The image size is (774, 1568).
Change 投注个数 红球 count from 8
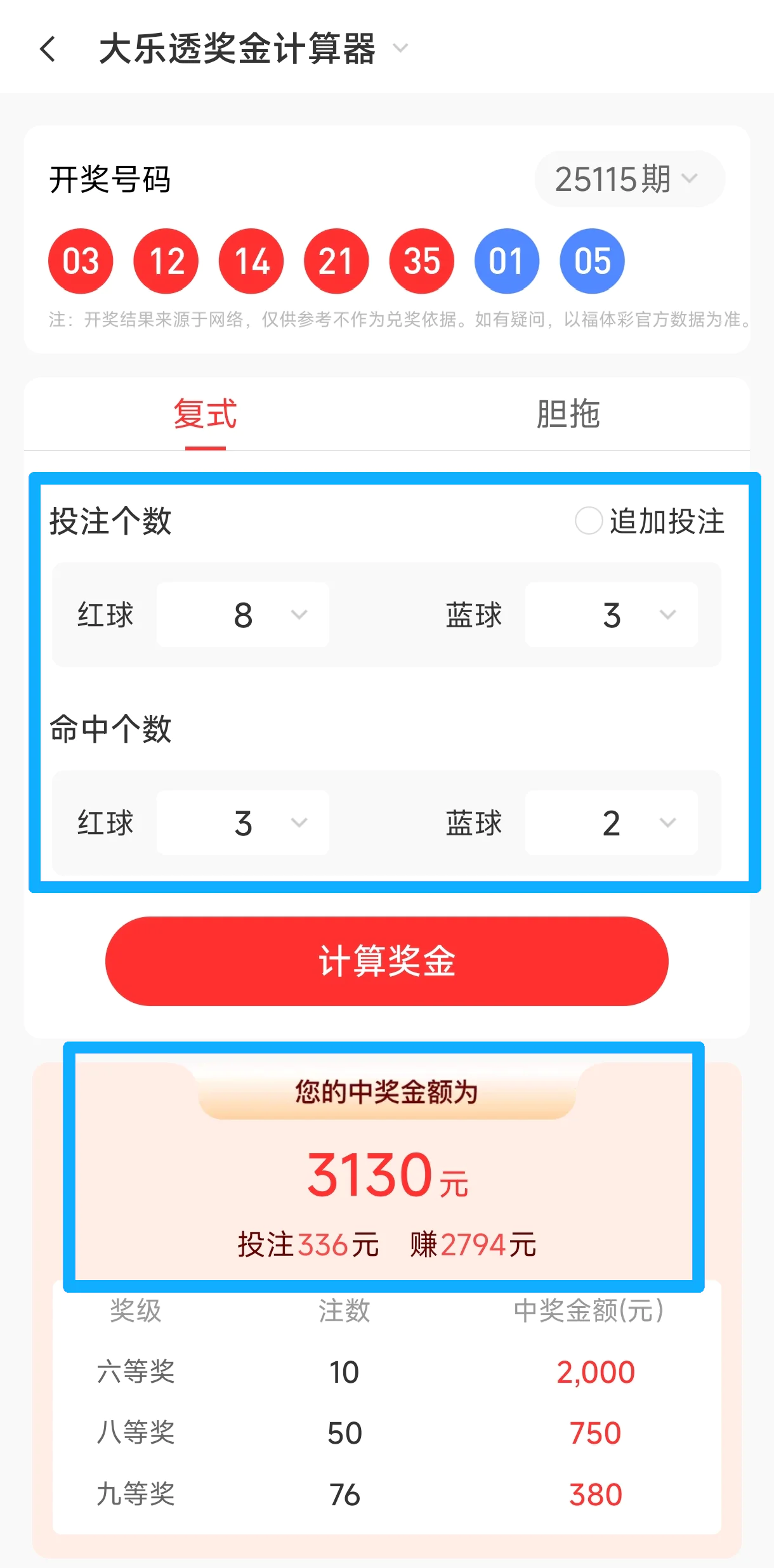243,615
